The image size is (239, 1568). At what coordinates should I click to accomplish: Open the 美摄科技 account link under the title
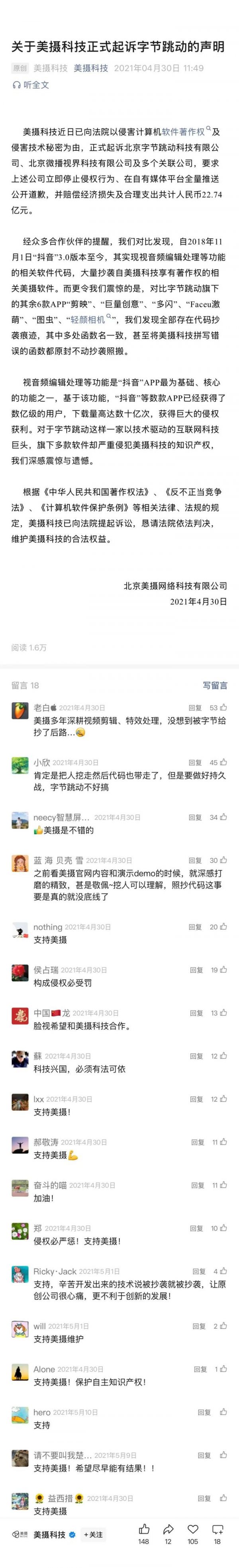(x=90, y=68)
